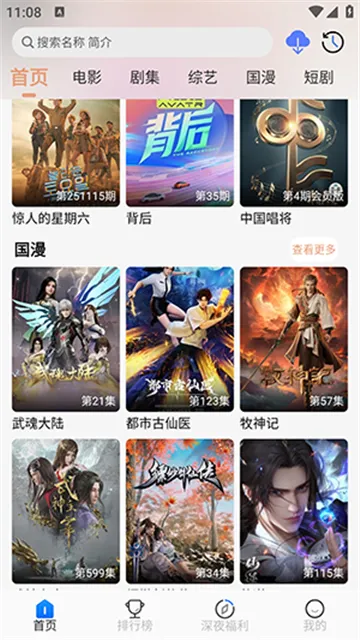The width and height of the screenshot is (360, 640).
Task: Open the search box for names and descriptions
Action: (x=142, y=42)
